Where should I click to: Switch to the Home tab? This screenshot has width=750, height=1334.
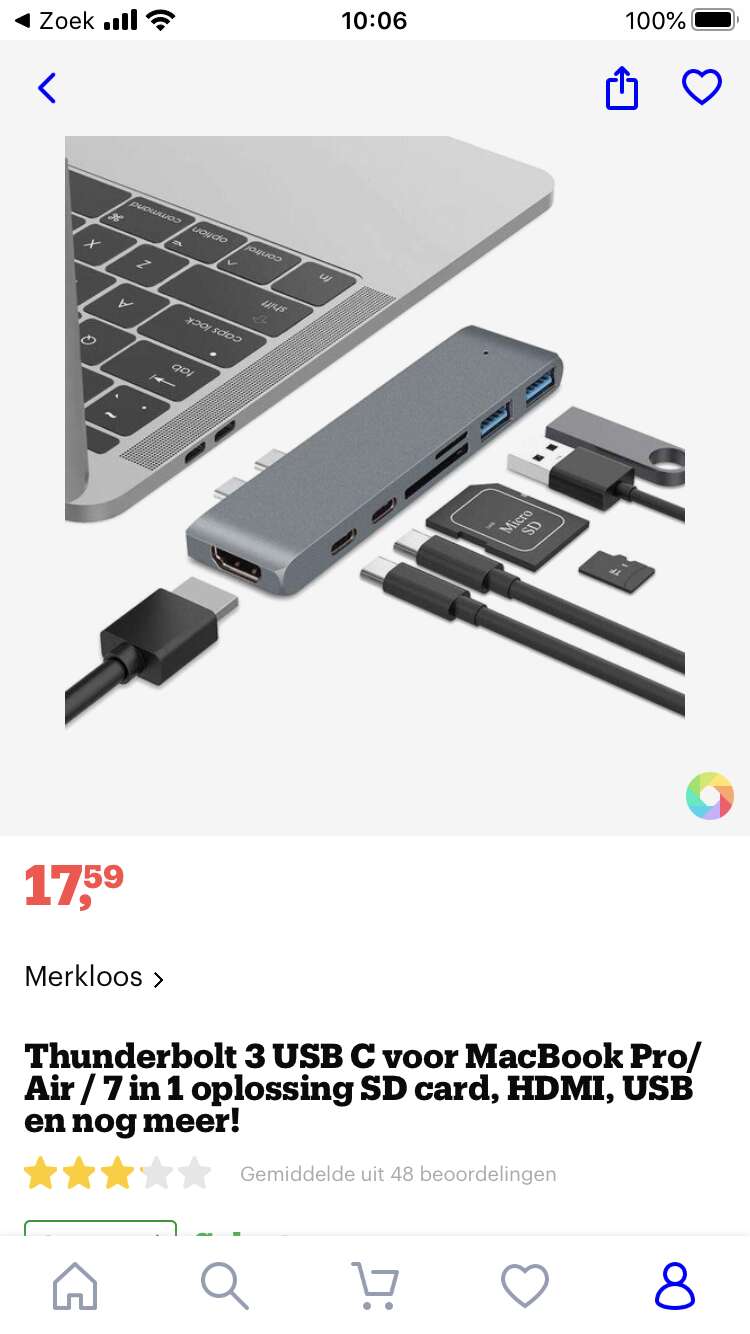point(75,1285)
